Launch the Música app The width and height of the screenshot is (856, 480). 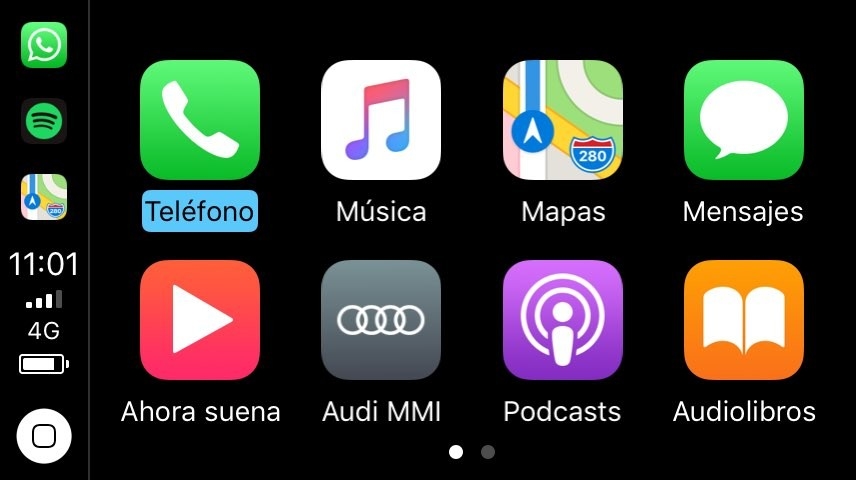(x=381, y=120)
